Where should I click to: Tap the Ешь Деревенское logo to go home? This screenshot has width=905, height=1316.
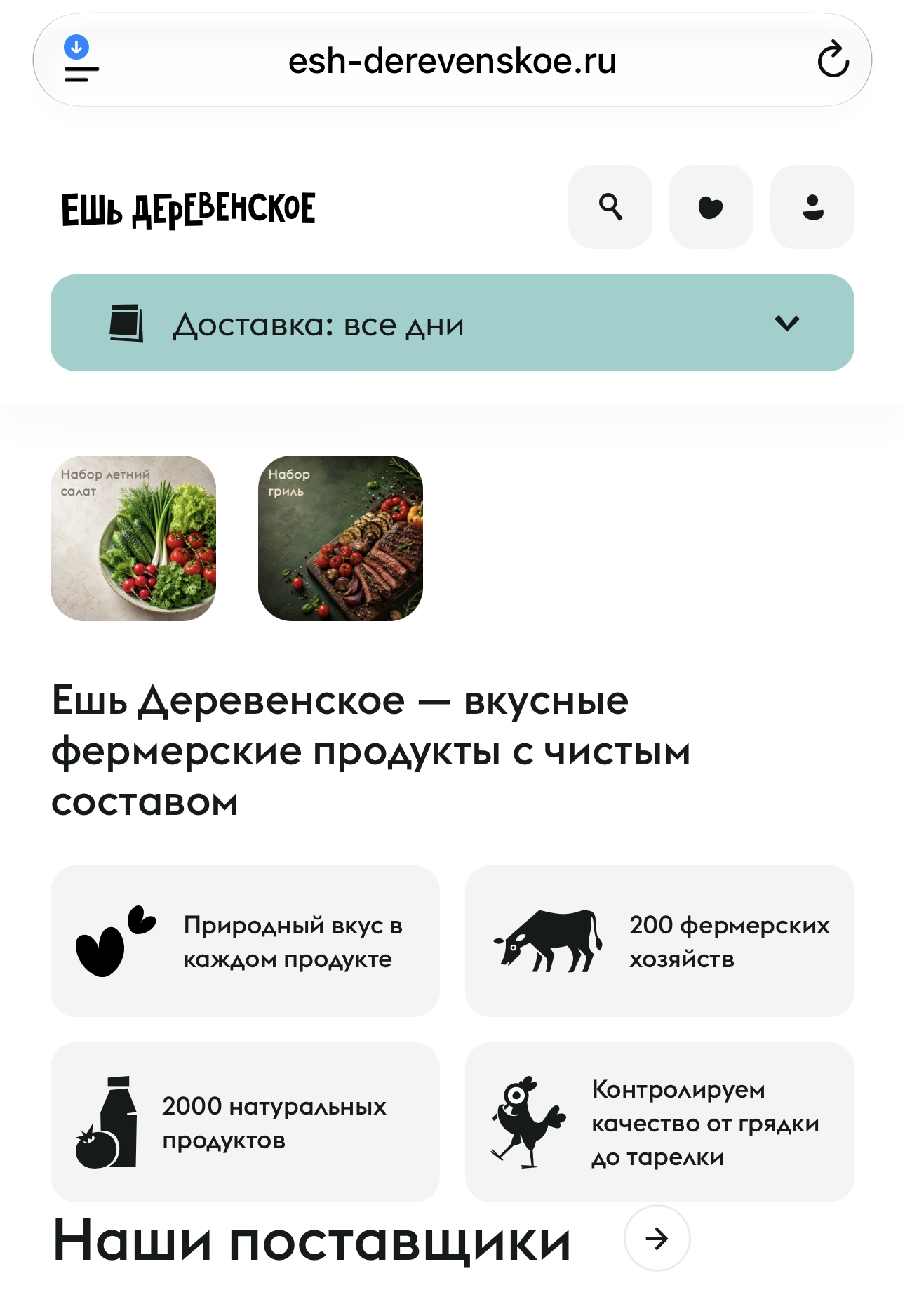click(188, 209)
